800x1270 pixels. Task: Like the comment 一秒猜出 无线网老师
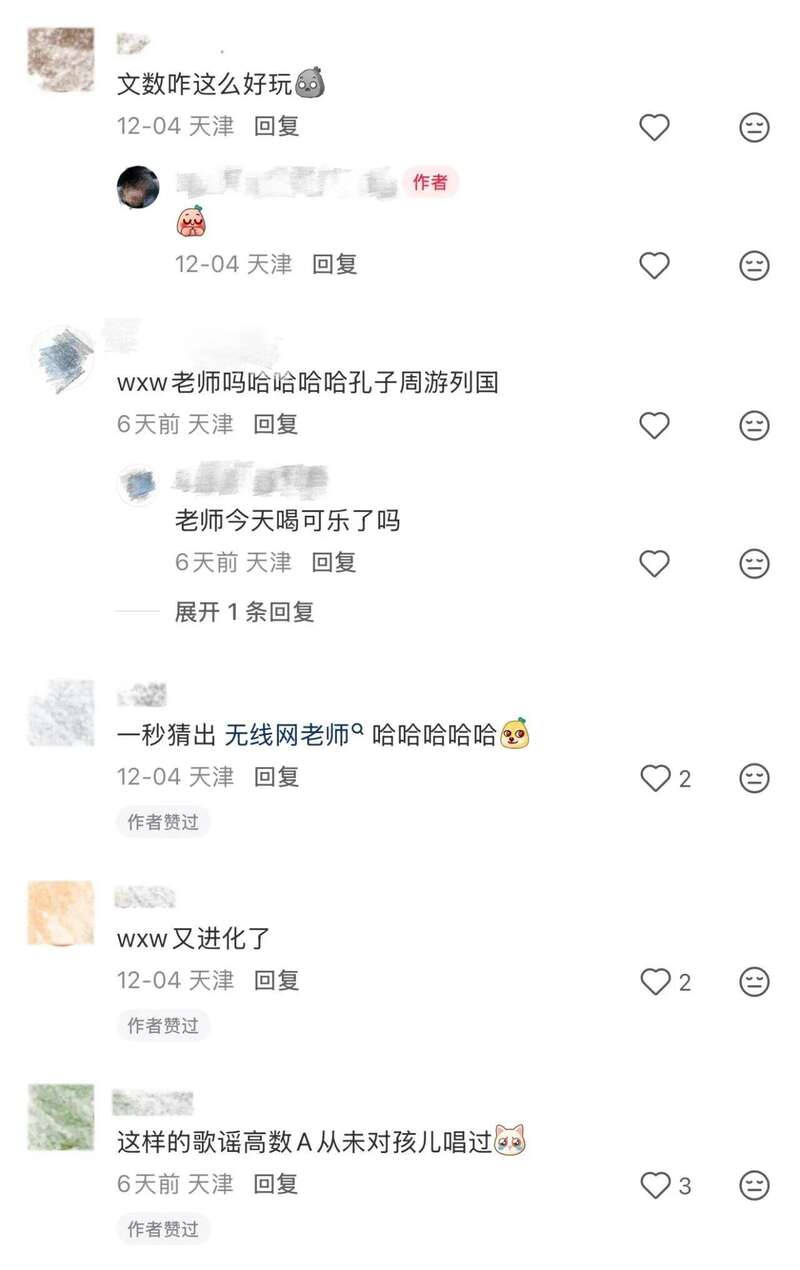click(656, 779)
